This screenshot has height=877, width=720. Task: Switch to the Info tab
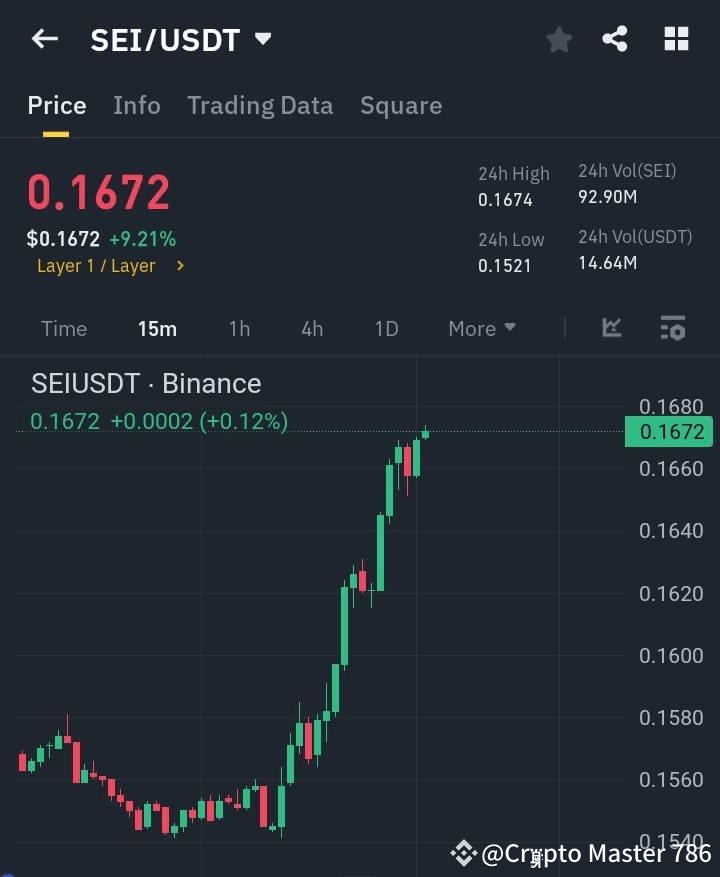[137, 105]
